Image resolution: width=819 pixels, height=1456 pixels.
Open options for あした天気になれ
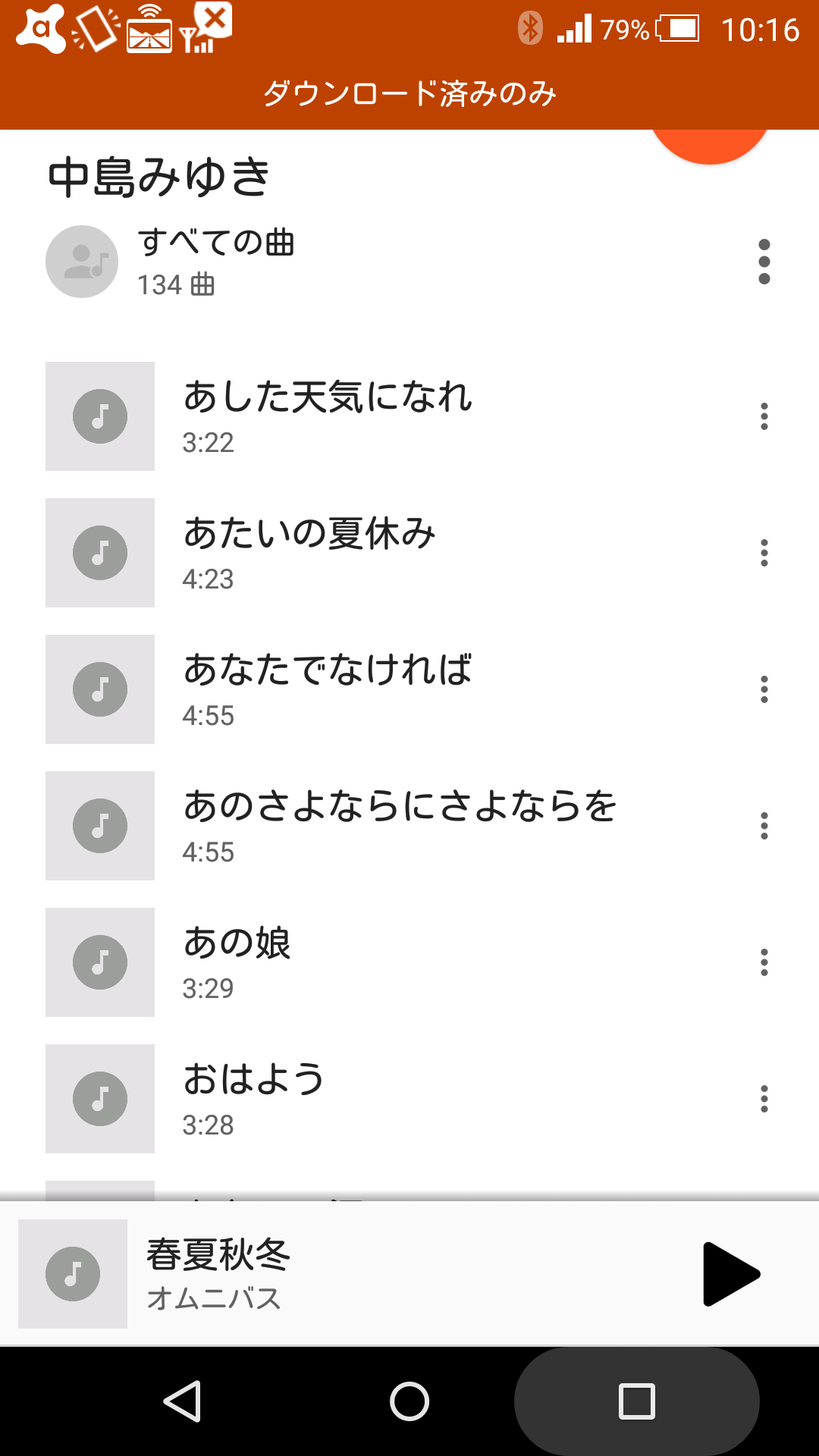click(764, 416)
